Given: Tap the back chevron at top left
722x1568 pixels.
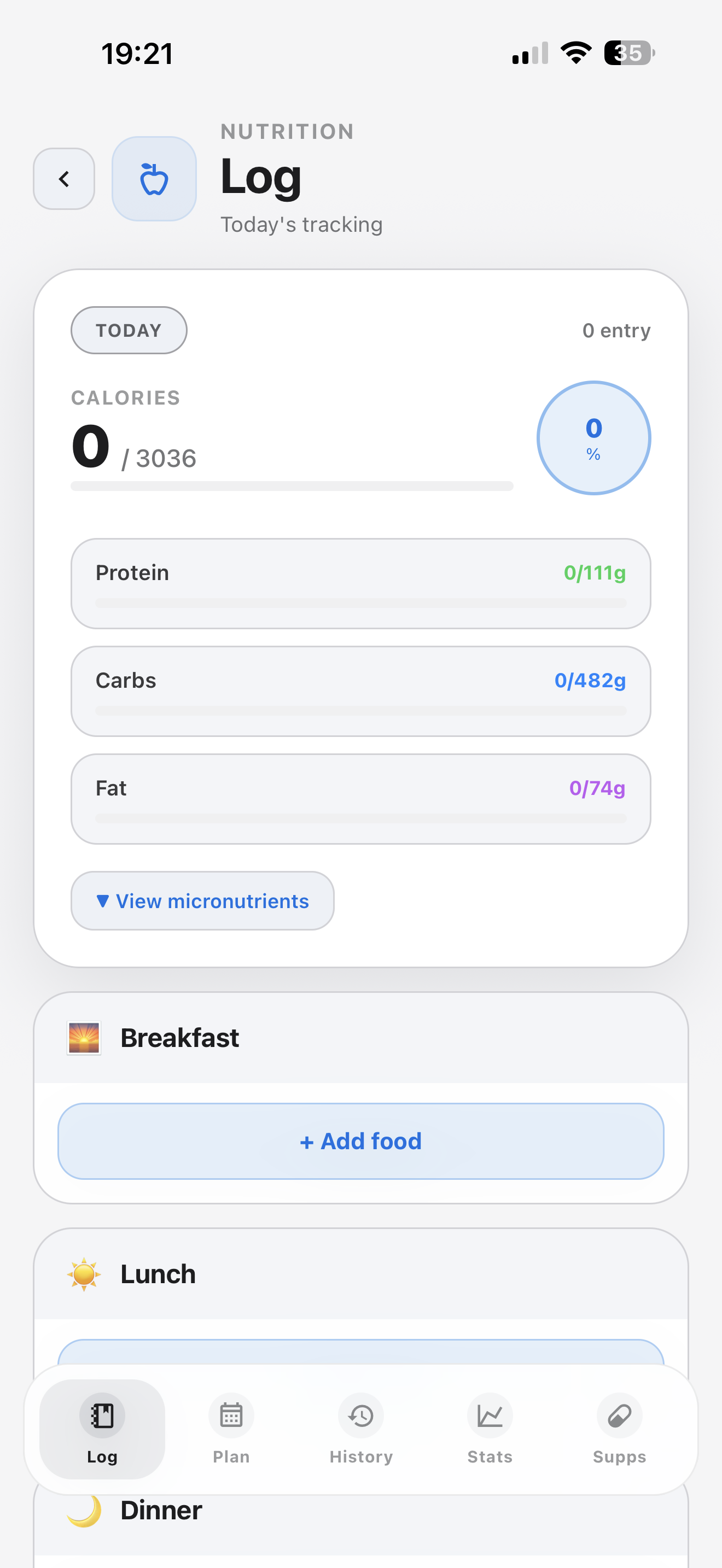Looking at the screenshot, I should point(63,179).
